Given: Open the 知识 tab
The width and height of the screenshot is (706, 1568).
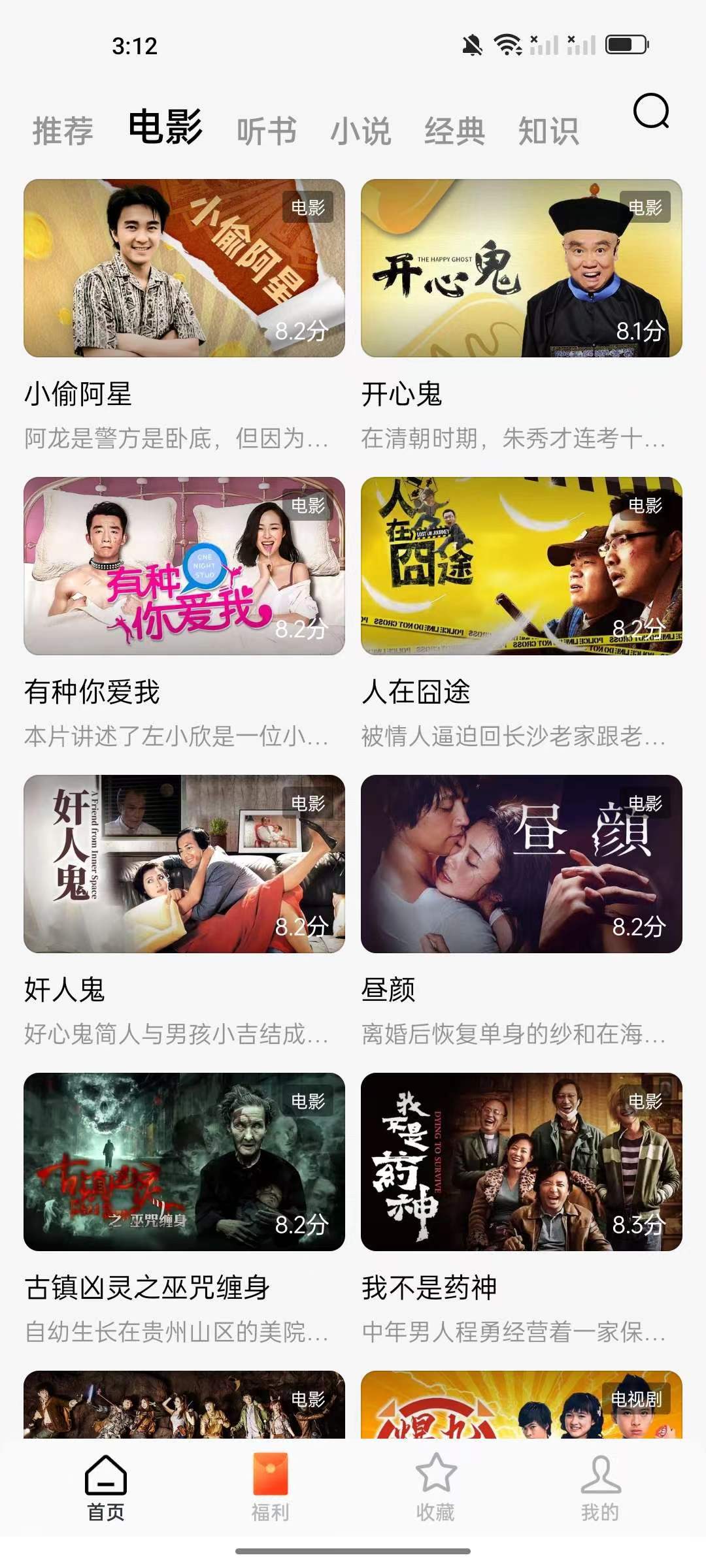Looking at the screenshot, I should (548, 131).
